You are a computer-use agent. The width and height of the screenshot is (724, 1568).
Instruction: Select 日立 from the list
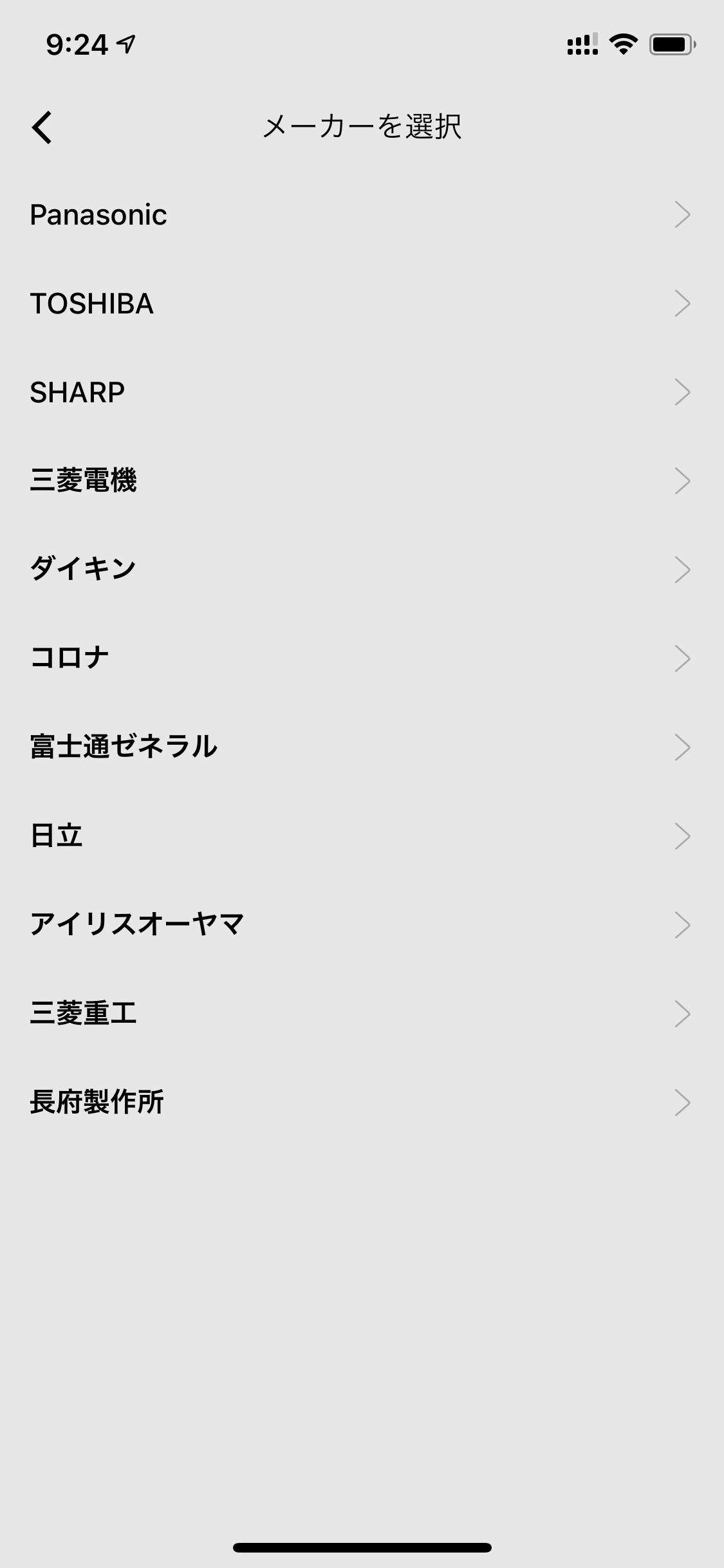(57, 836)
